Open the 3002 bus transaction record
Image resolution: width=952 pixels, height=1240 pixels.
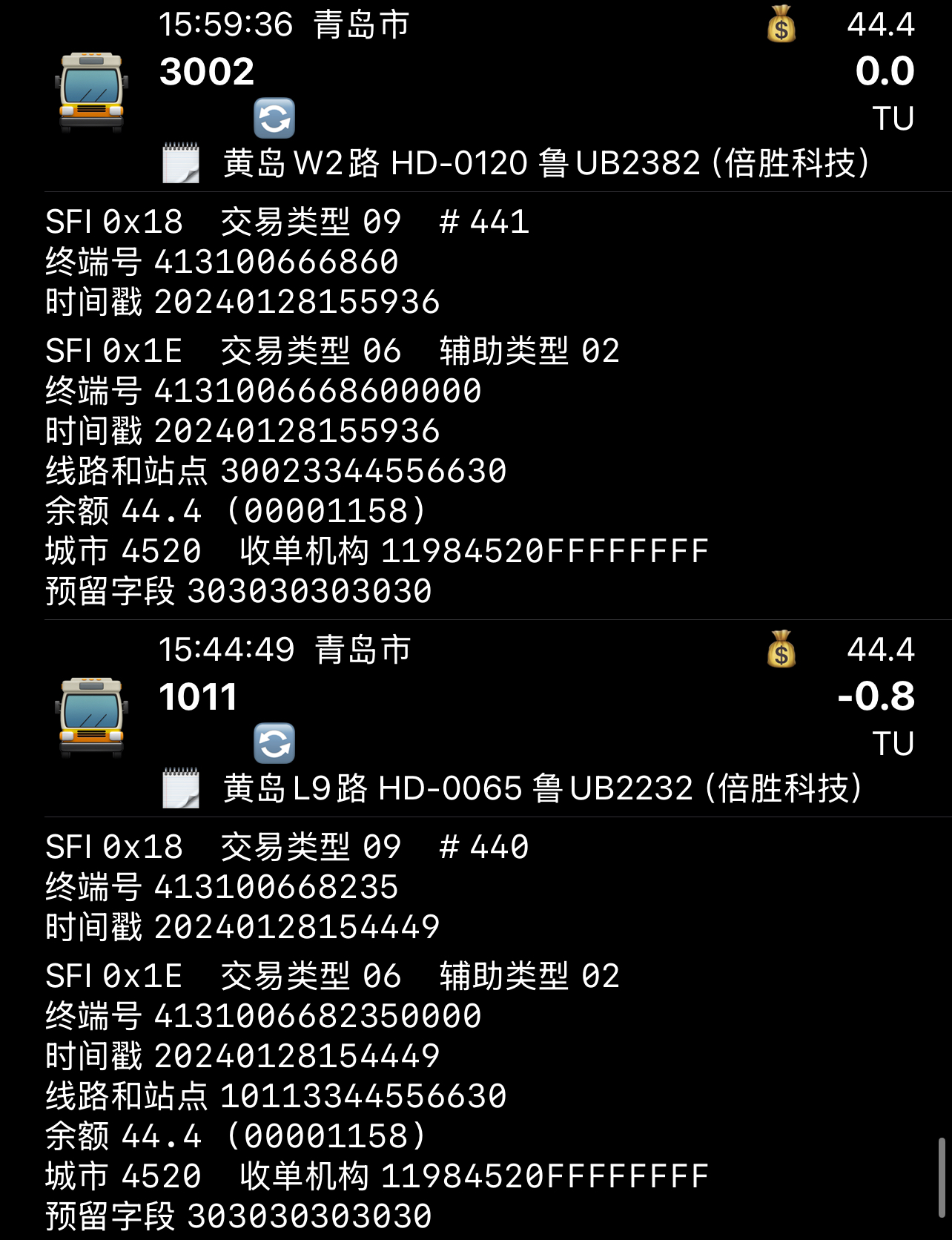tap(207, 72)
